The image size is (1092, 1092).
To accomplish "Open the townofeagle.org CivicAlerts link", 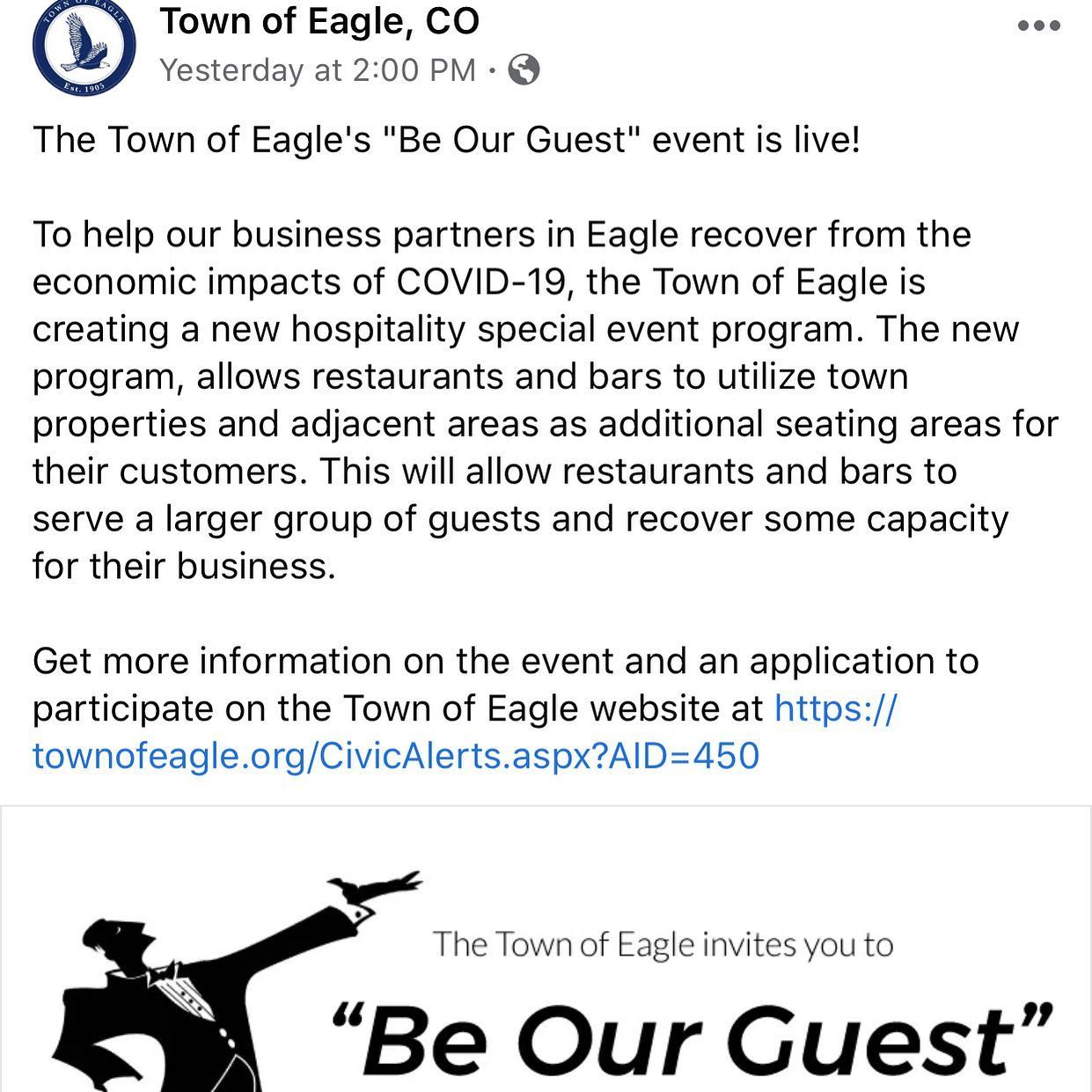I will coord(396,755).
